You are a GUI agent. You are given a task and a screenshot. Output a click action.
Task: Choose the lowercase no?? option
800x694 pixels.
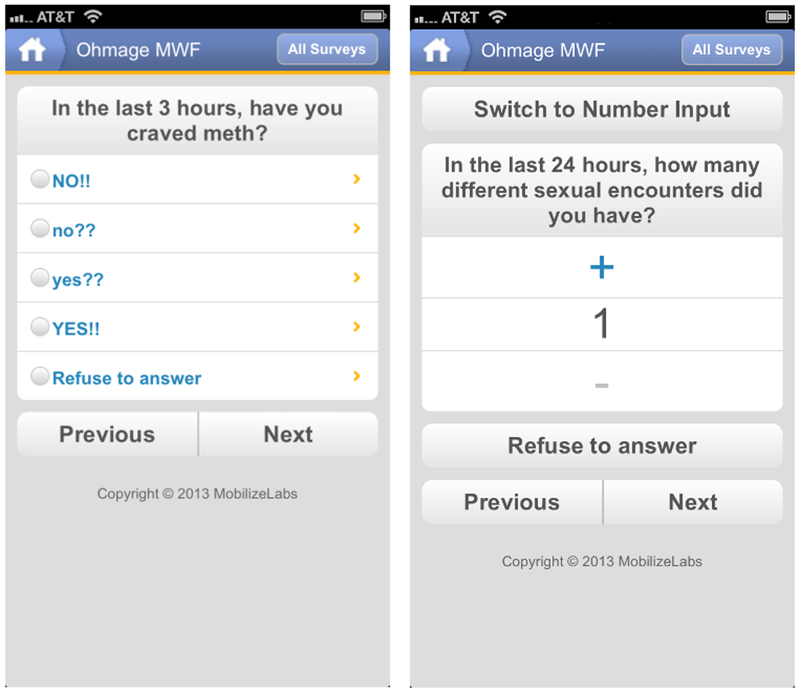197,230
